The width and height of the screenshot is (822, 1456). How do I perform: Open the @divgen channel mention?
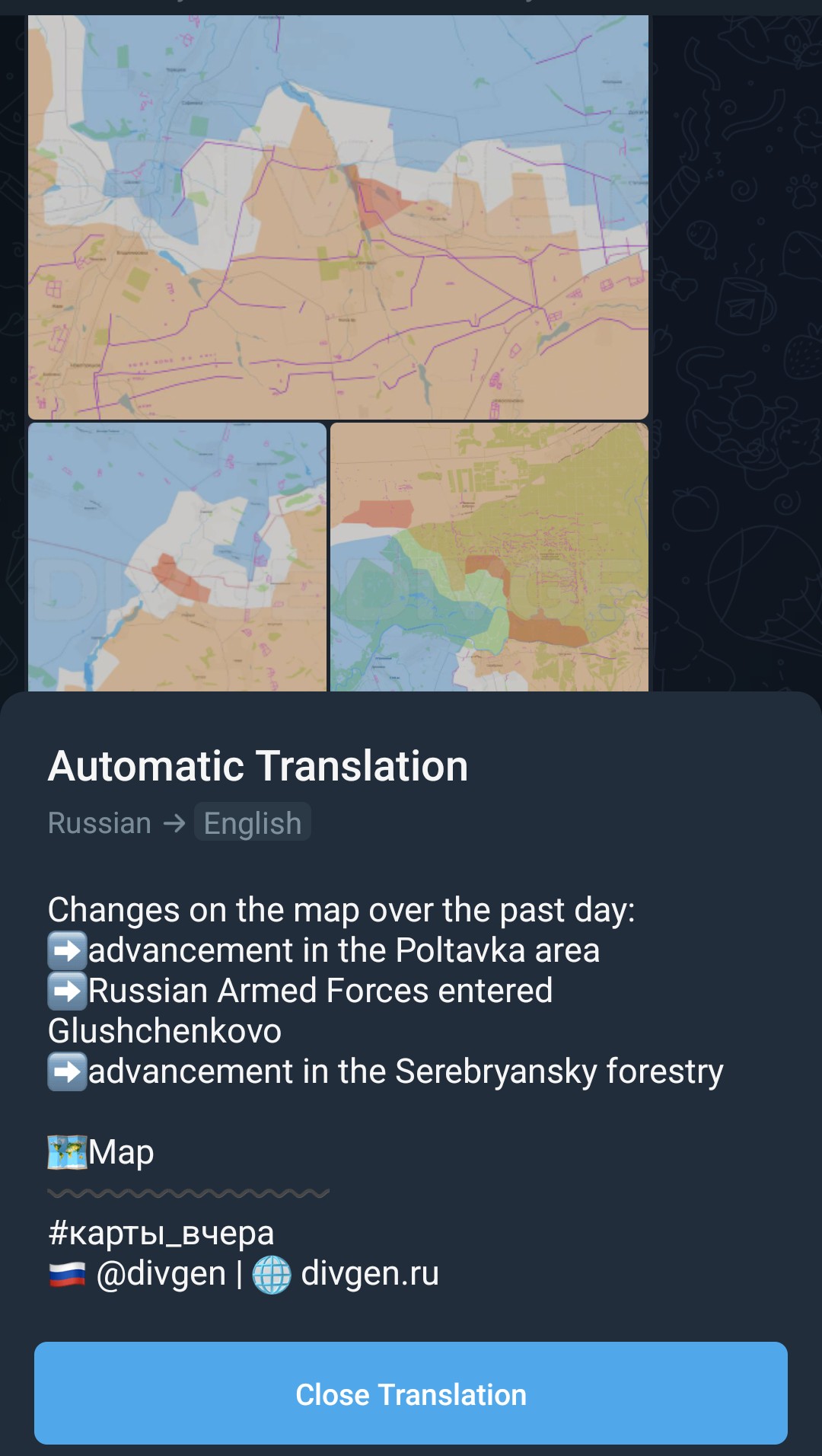[x=161, y=1274]
